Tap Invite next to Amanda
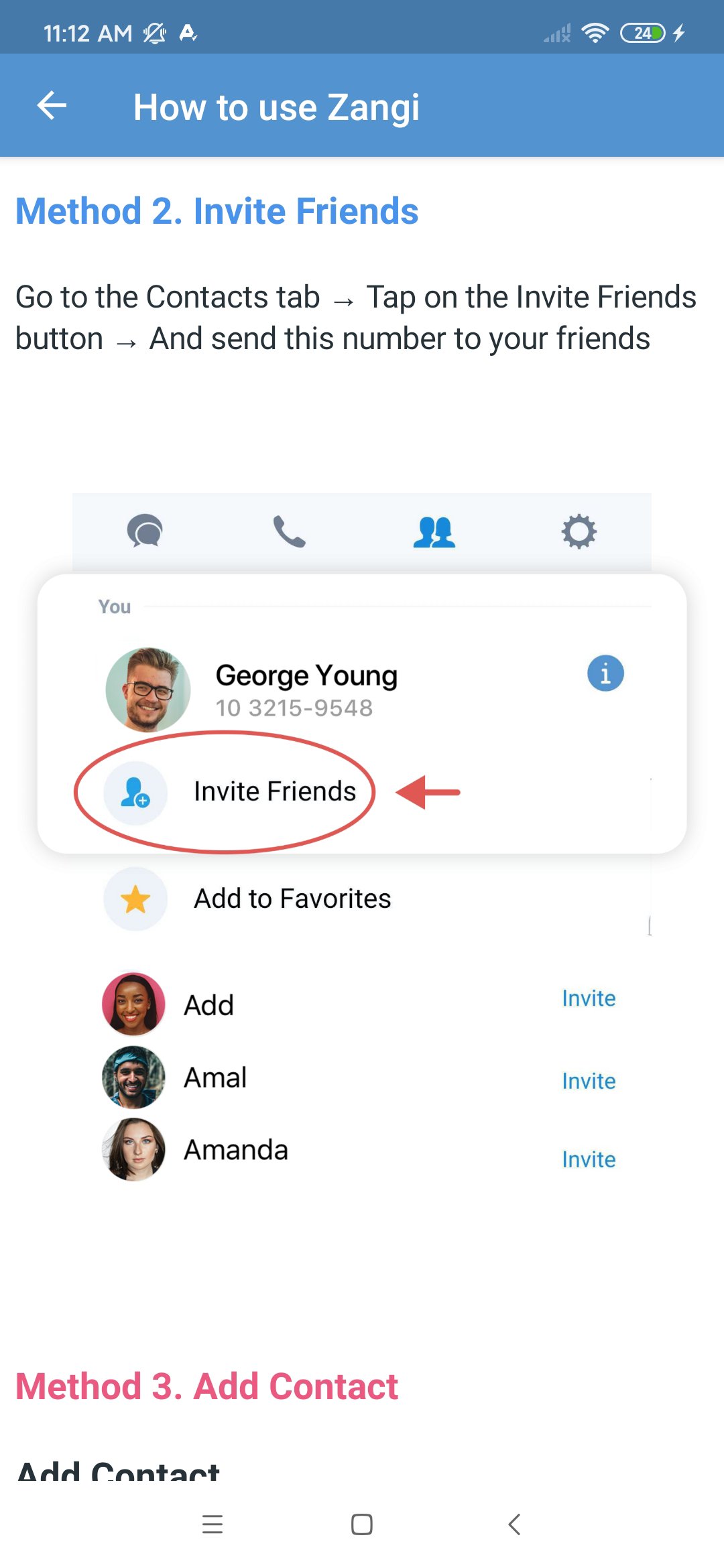This screenshot has width=724, height=1568. (x=588, y=1159)
